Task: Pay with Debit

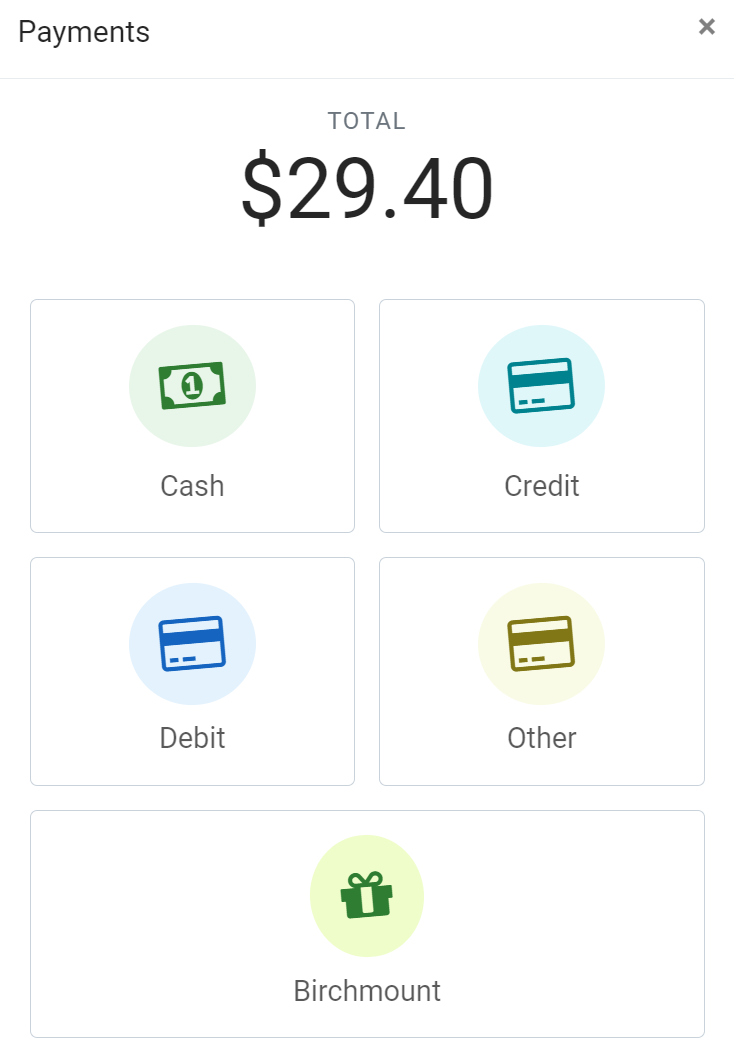Action: click(192, 670)
